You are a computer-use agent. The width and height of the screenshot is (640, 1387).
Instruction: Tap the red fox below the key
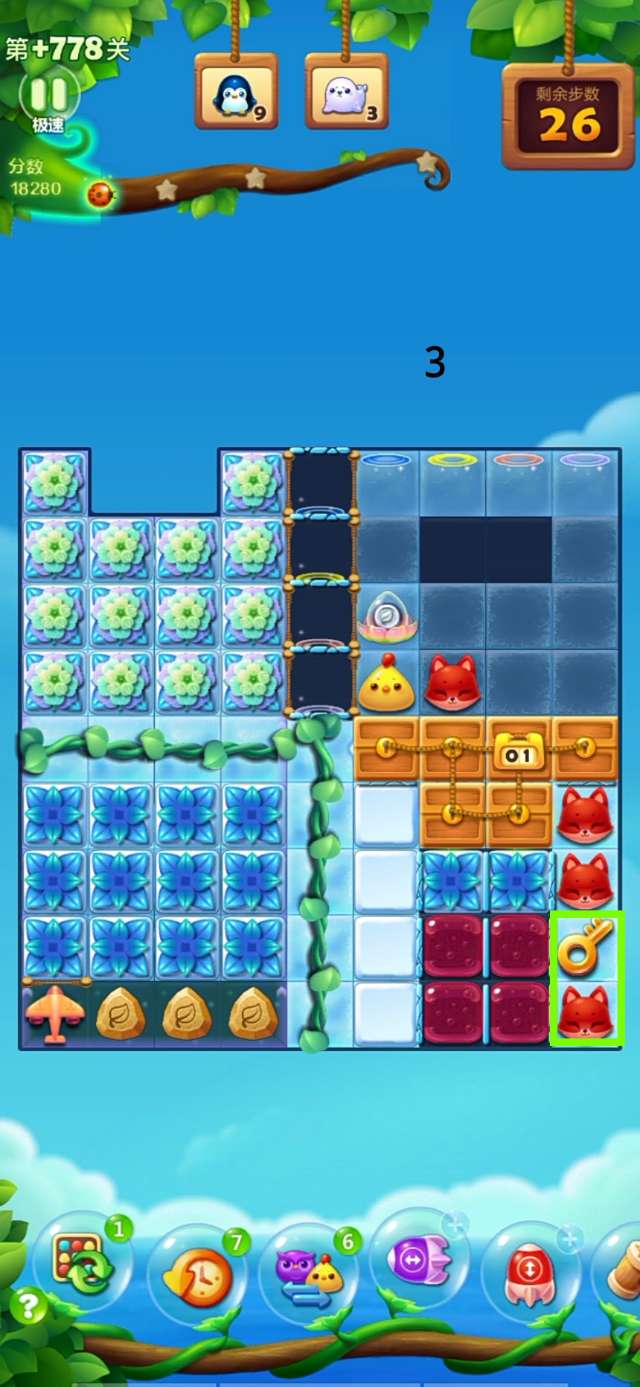point(585,1012)
